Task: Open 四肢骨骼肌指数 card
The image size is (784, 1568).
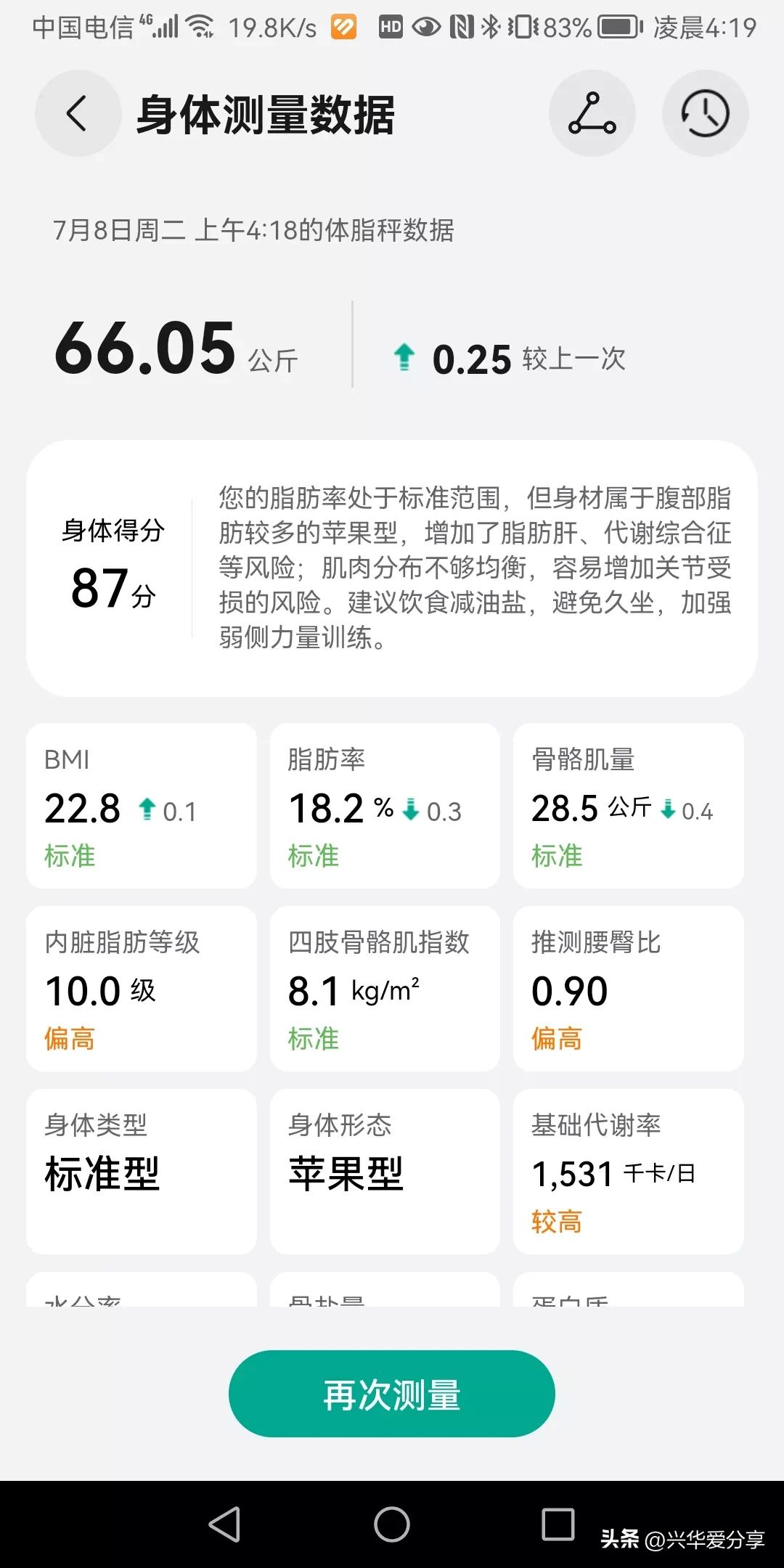Action: [385, 988]
